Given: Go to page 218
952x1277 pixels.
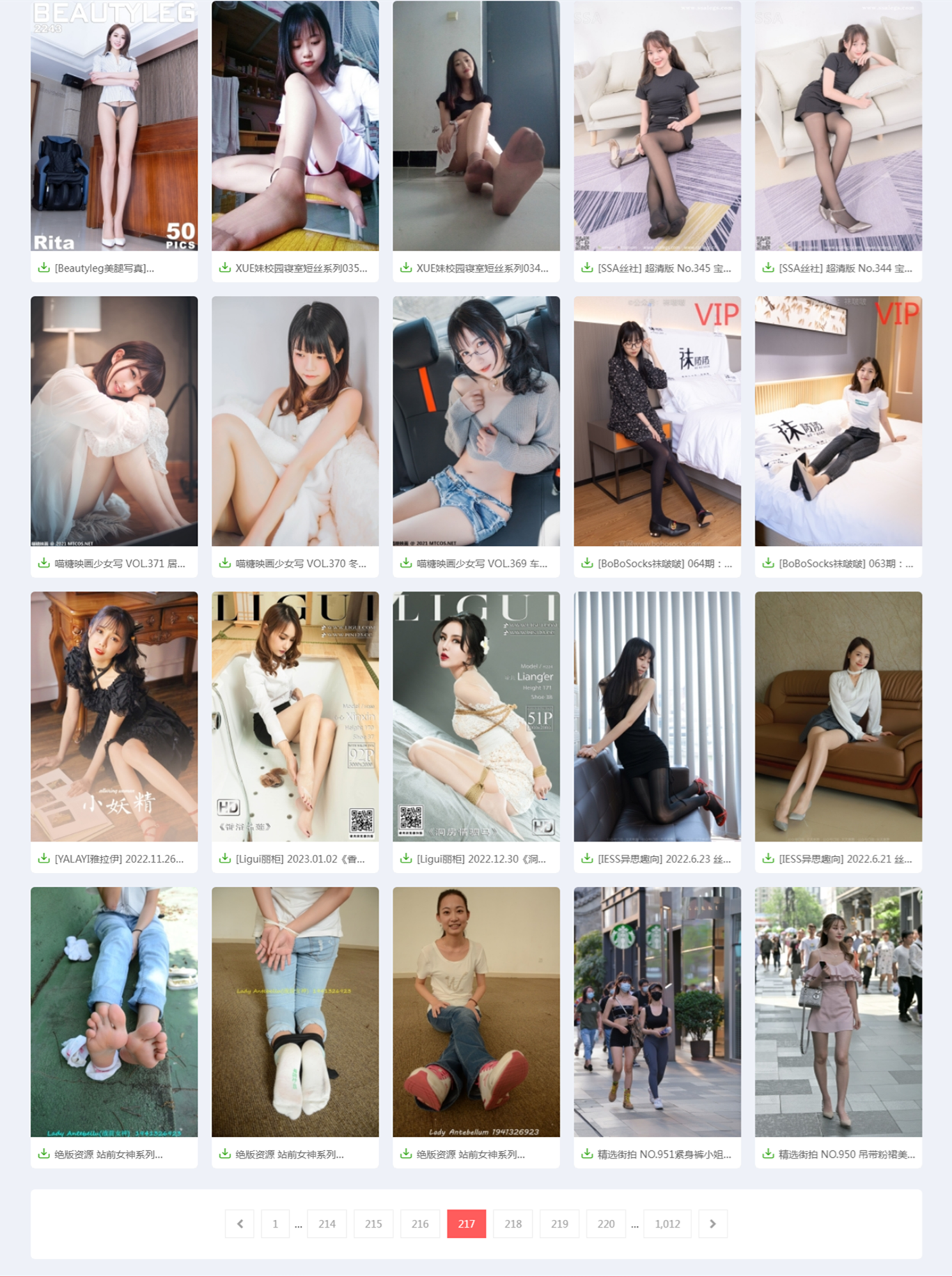Looking at the screenshot, I should 513,1224.
